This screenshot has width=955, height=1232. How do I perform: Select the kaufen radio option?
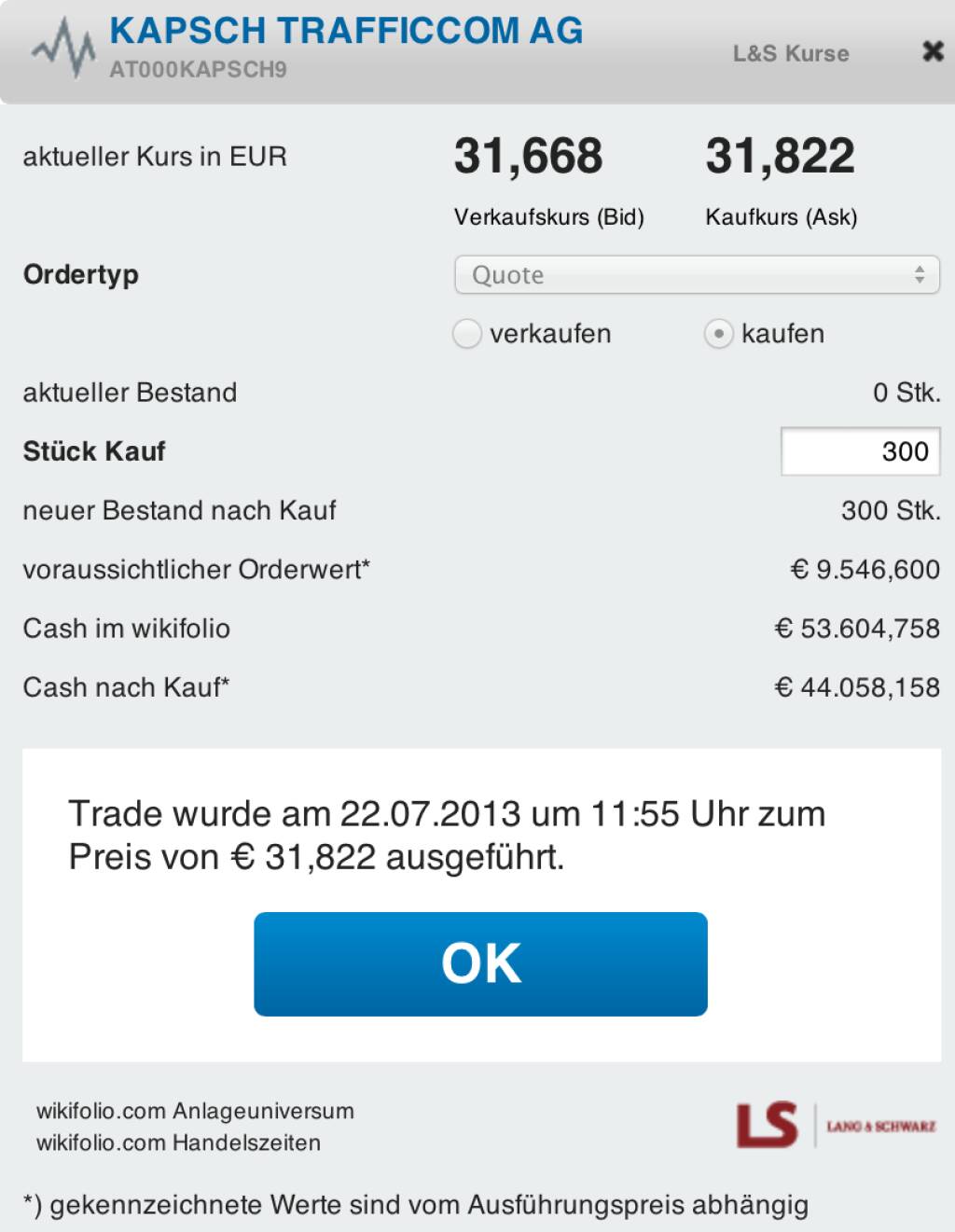(718, 334)
